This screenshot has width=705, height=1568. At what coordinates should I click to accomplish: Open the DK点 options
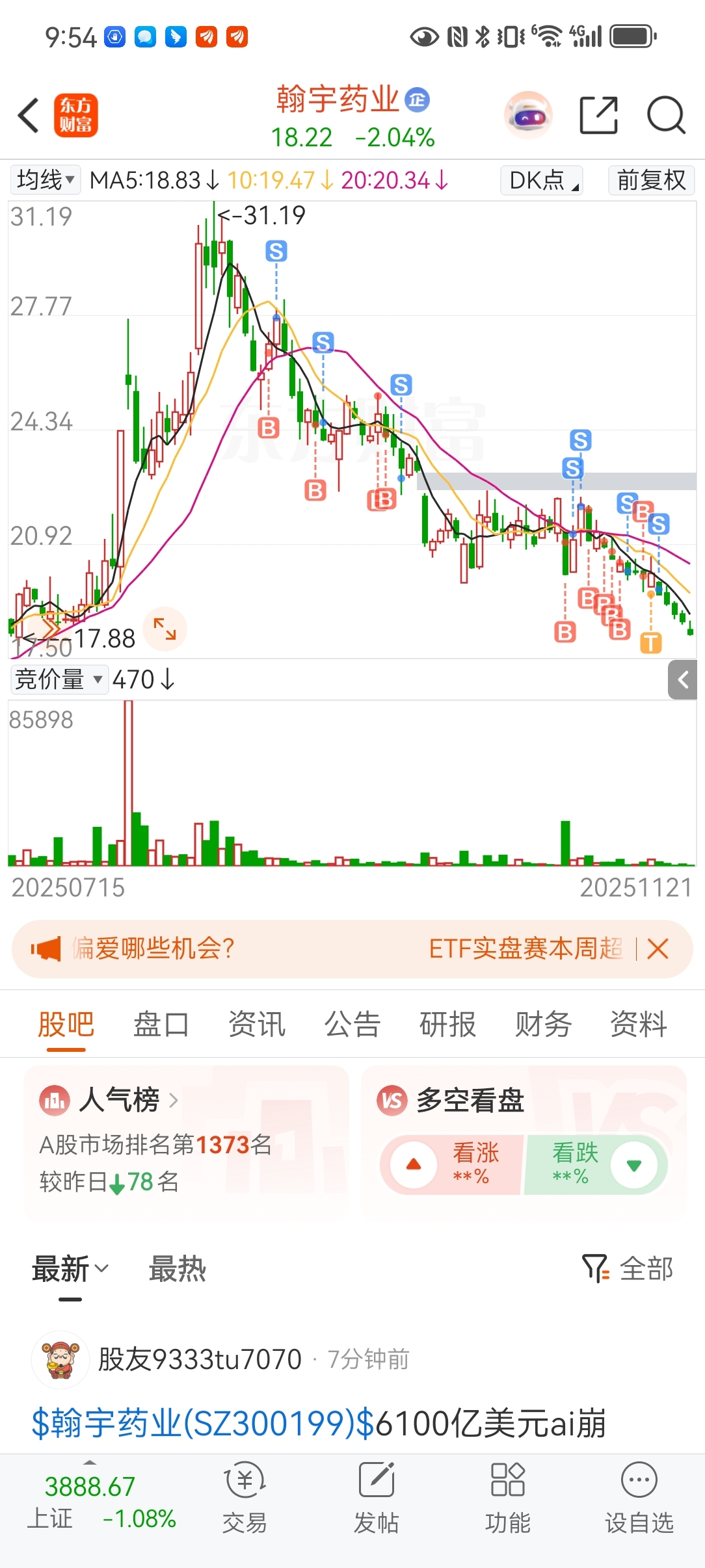pyautogui.click(x=542, y=180)
